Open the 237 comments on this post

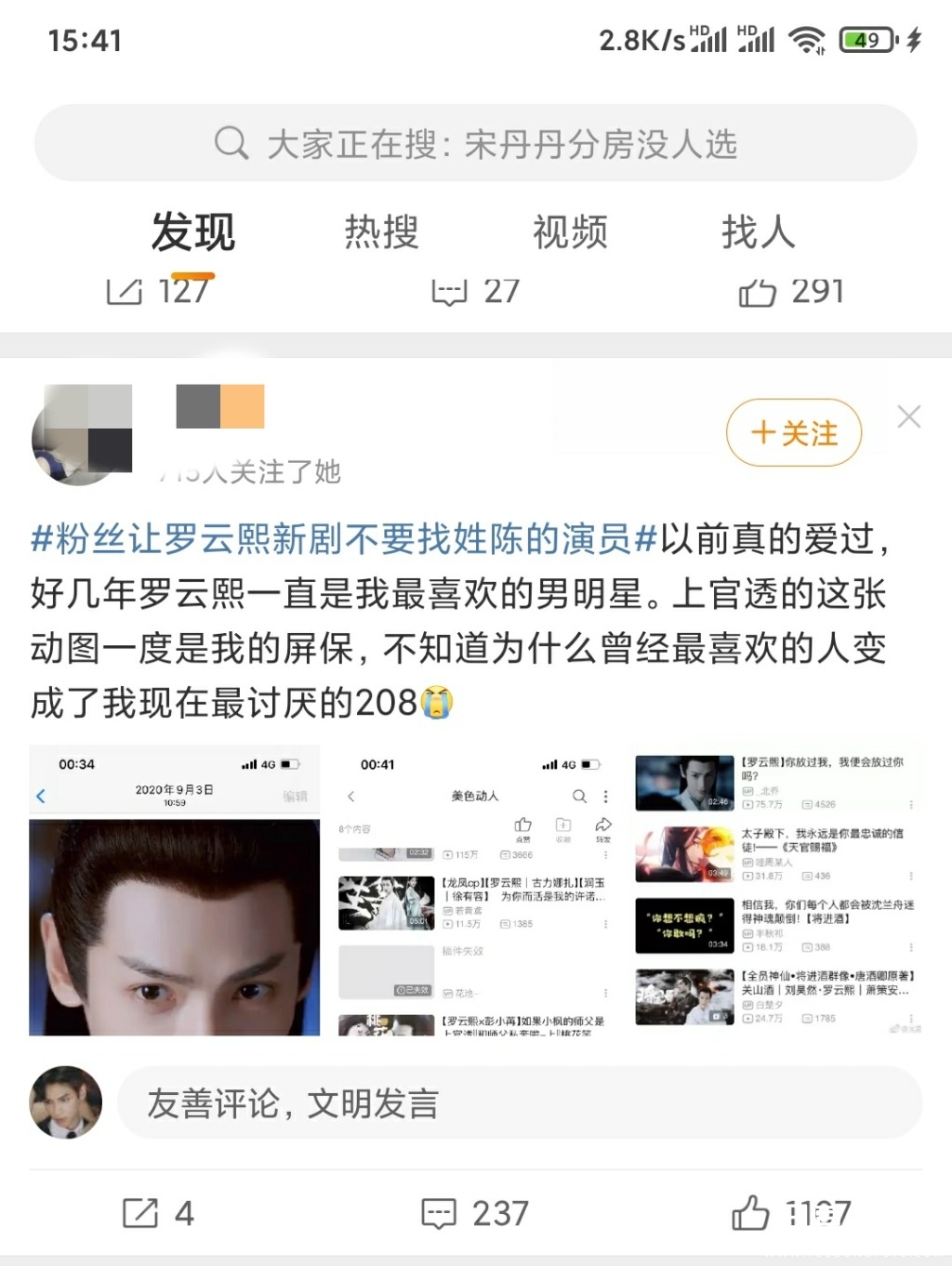pos(475,1213)
